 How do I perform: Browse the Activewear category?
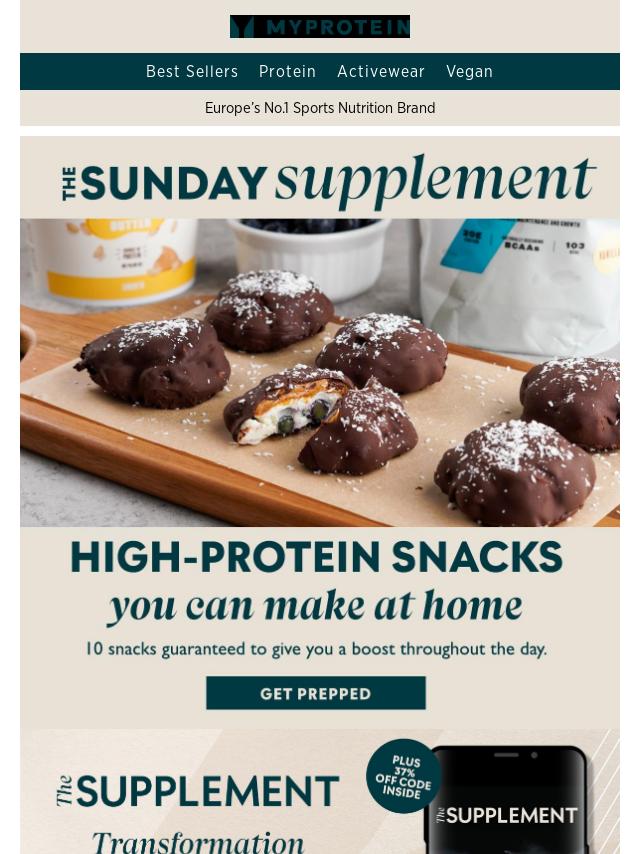tap(381, 72)
